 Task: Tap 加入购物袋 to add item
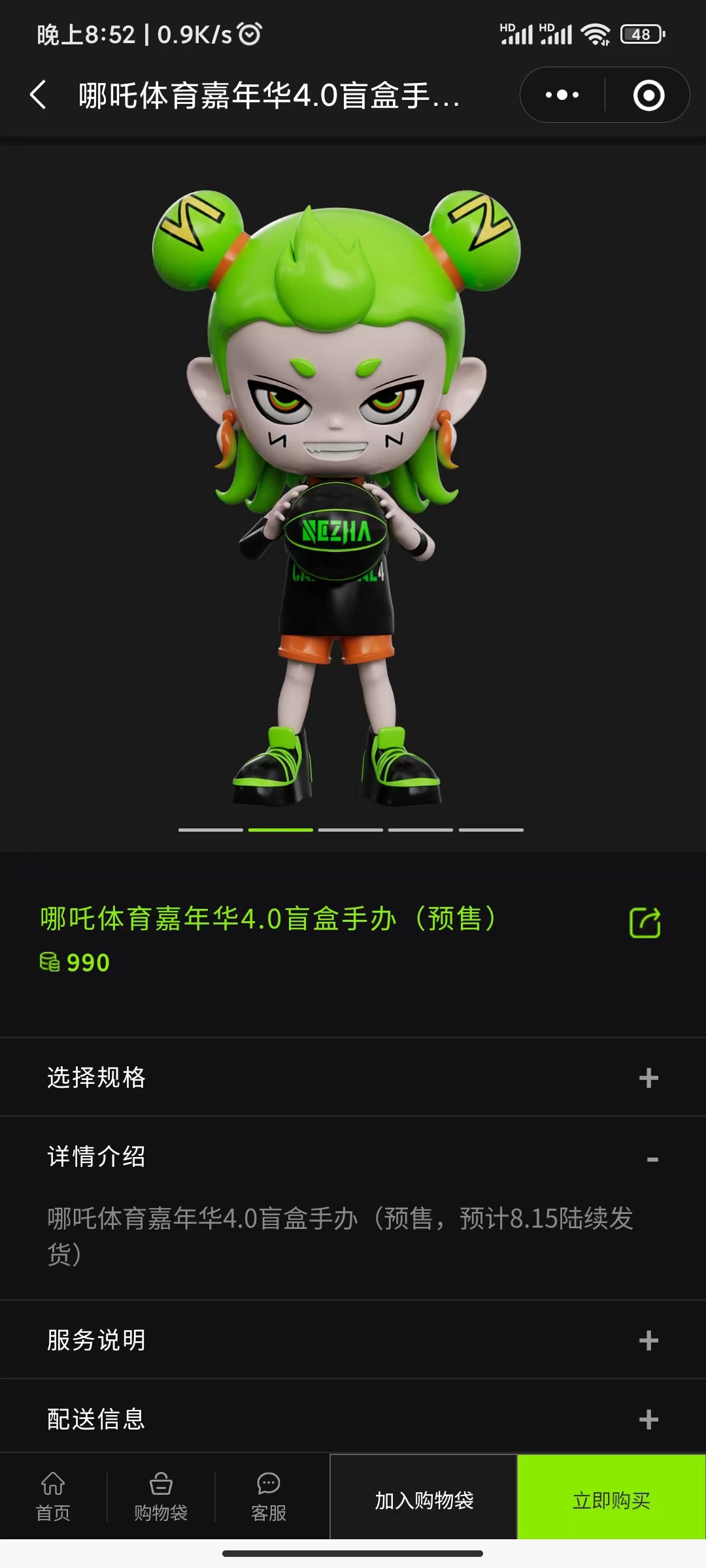pos(424,1500)
